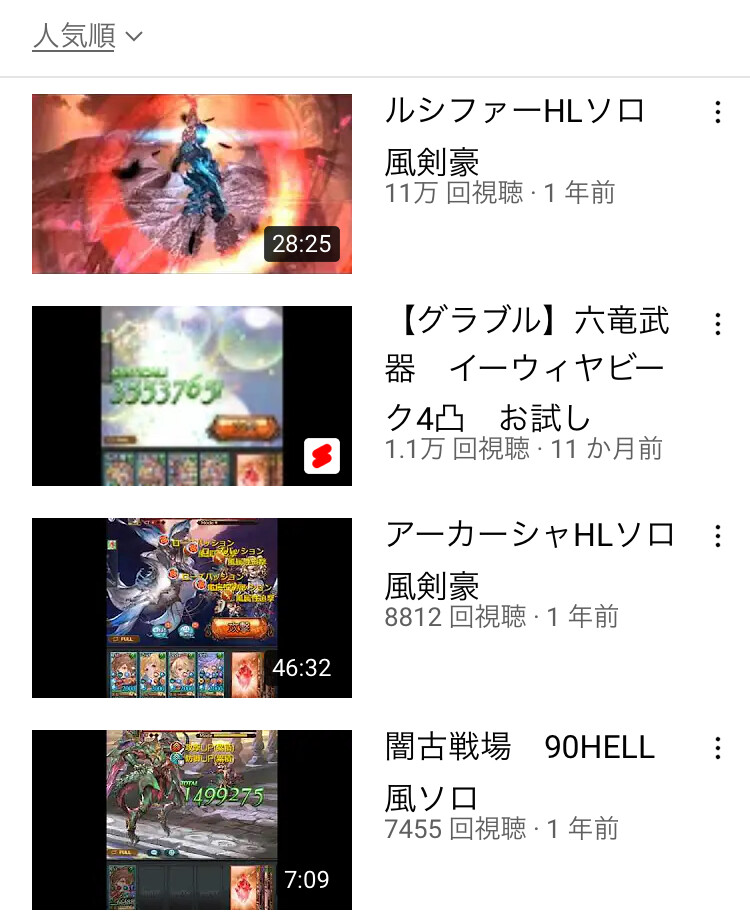
Task: Play the 六竜武器 イーウィヤピーク4凸 short thumbnail
Action: [x=192, y=396]
